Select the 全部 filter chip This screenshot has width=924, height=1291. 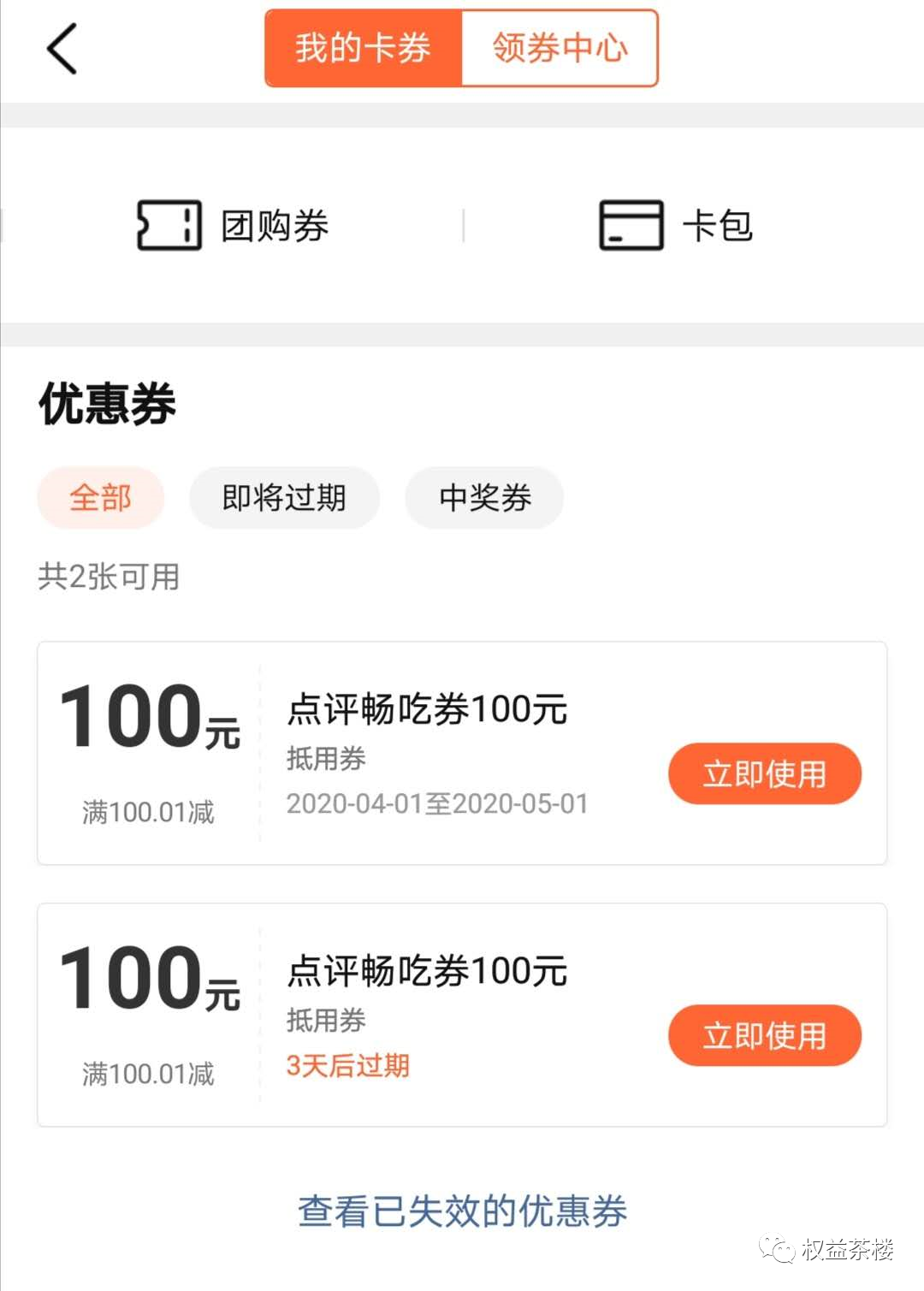100,498
